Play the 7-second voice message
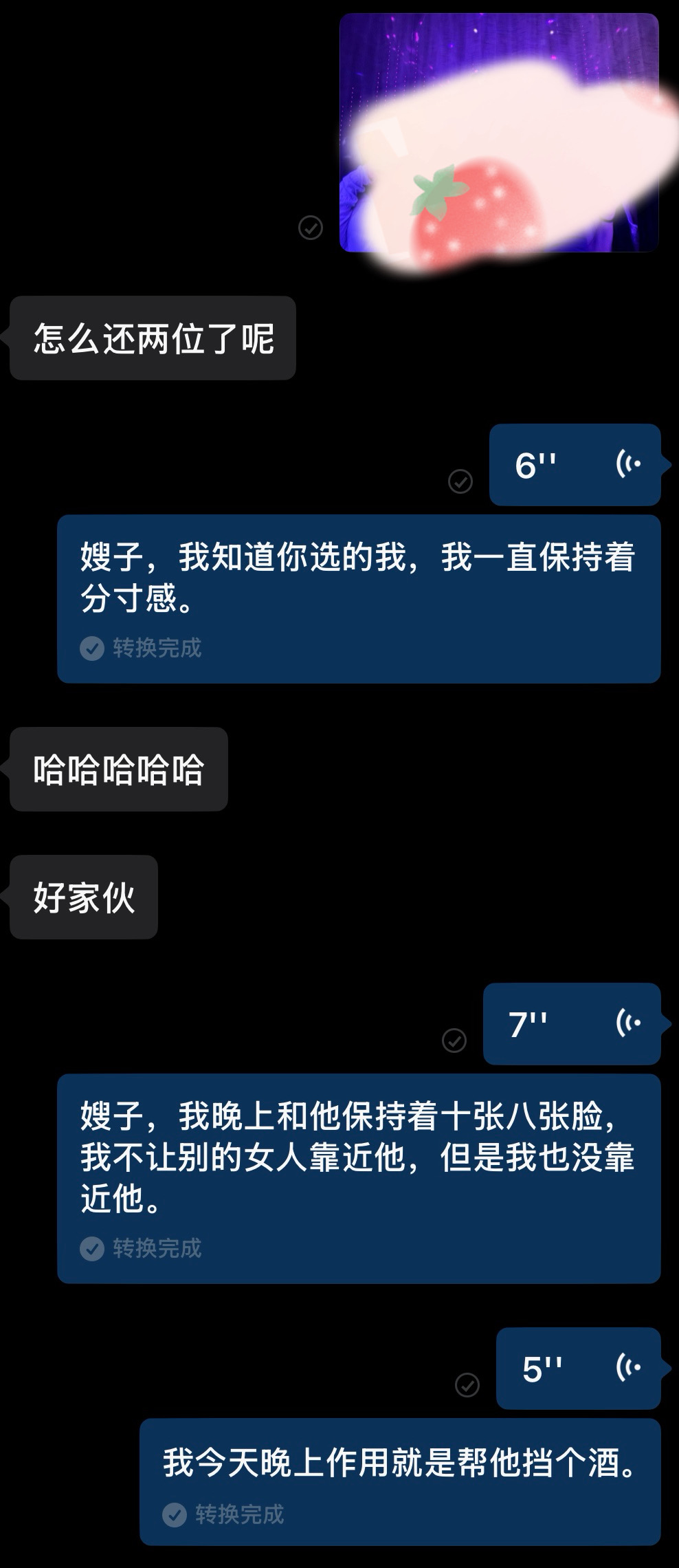The height and width of the screenshot is (1568, 679). pyautogui.click(x=571, y=1024)
